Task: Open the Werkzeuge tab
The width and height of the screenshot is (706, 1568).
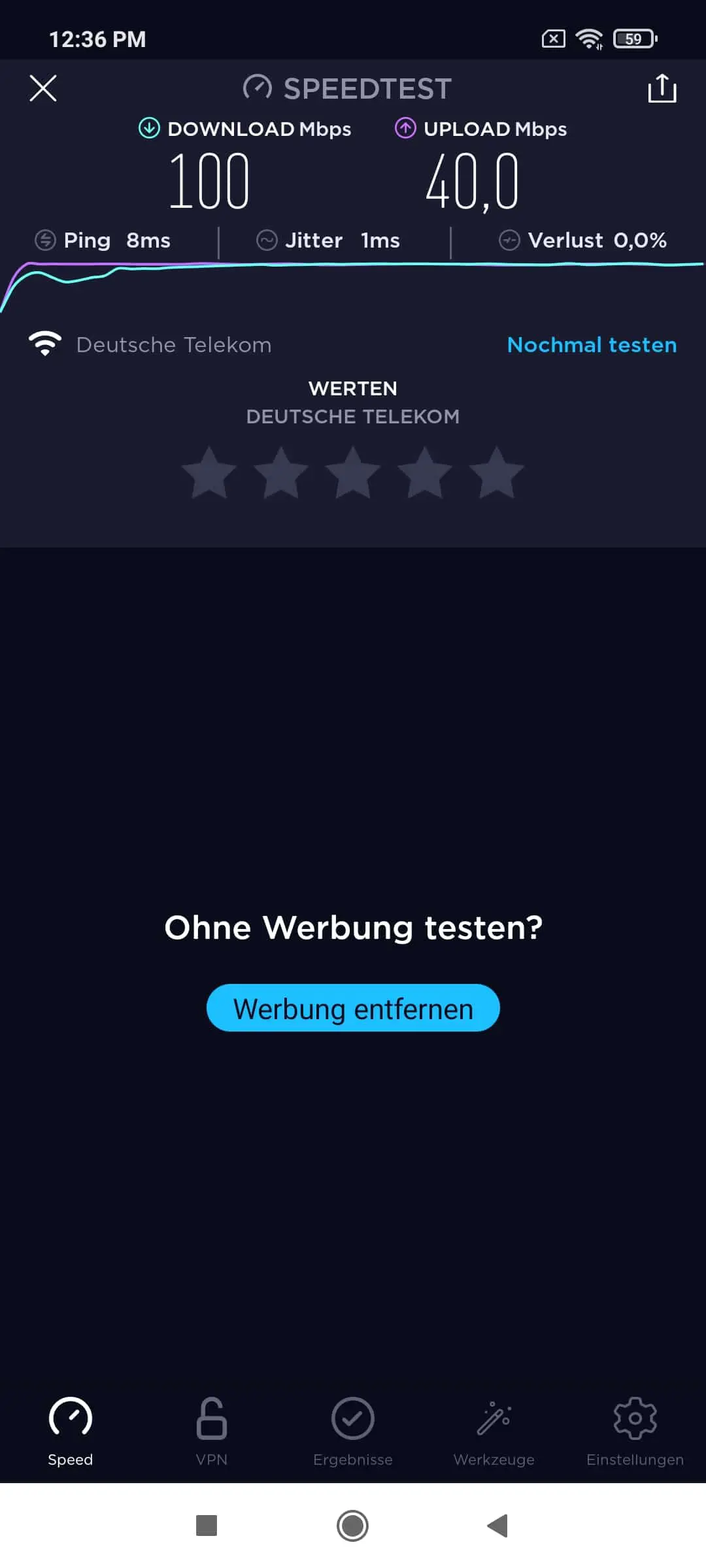Action: [494, 1432]
